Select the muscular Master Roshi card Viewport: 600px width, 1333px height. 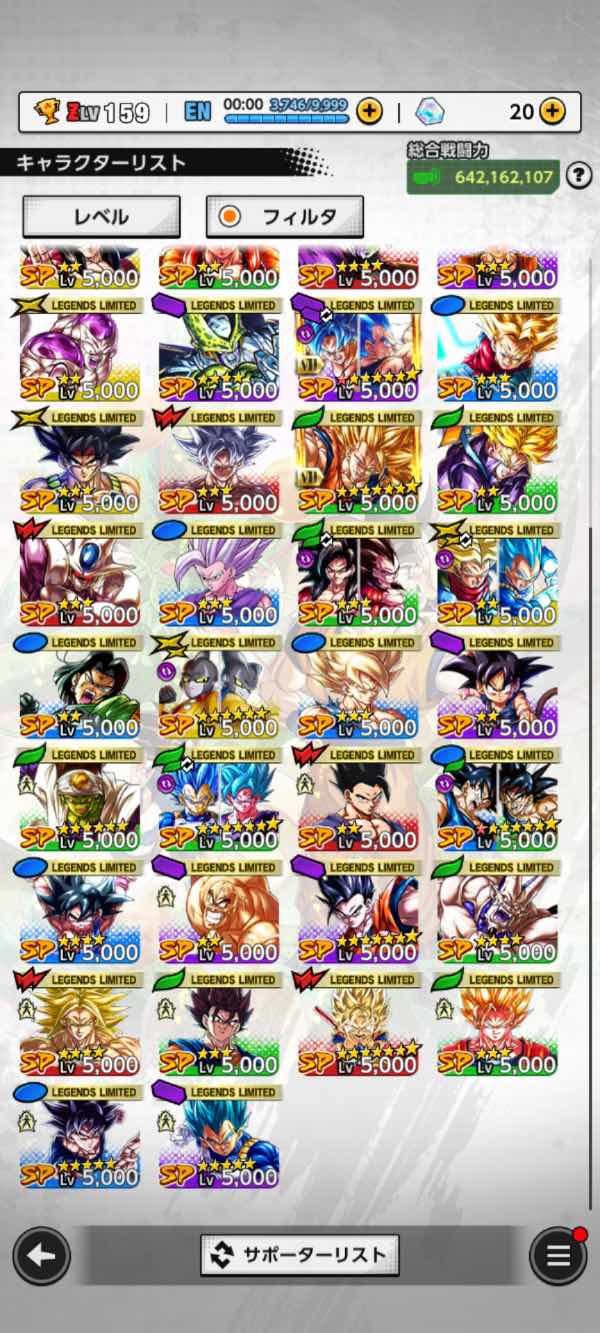pyautogui.click(x=219, y=912)
